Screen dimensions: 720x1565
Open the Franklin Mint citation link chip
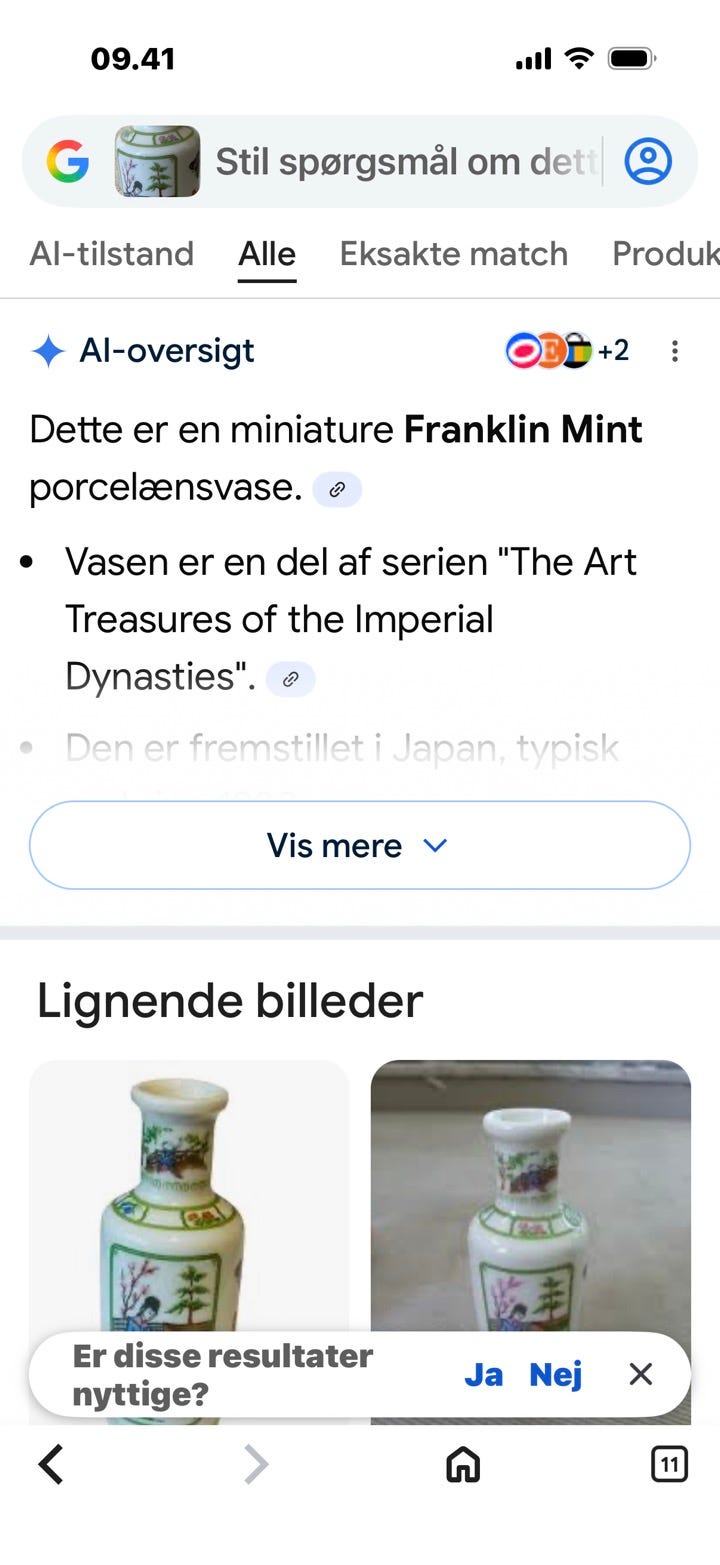(x=337, y=489)
